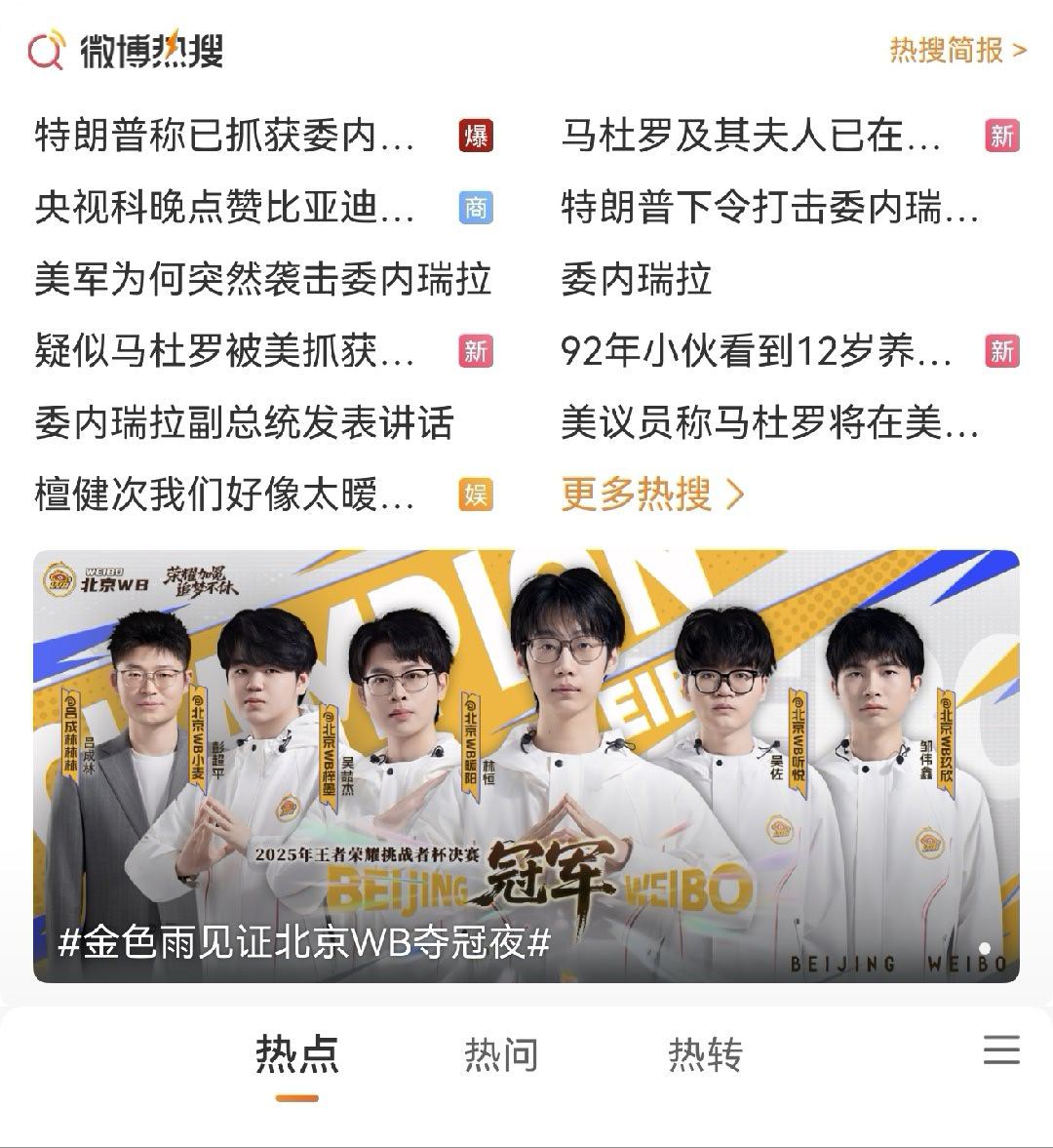Click the 新 badge beside the 92年小伙 topic

coord(1002,353)
